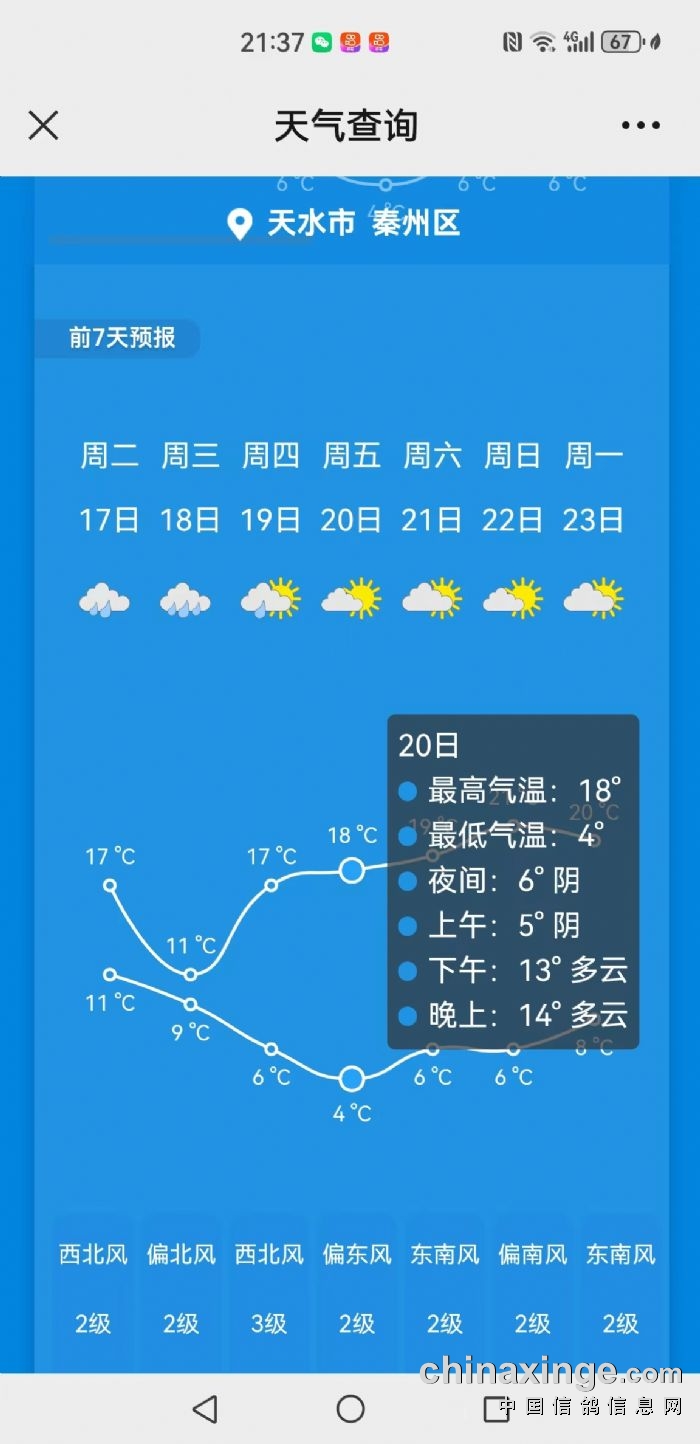Select the 17°C high point for 17日
The image size is (700, 1444).
click(x=110, y=885)
